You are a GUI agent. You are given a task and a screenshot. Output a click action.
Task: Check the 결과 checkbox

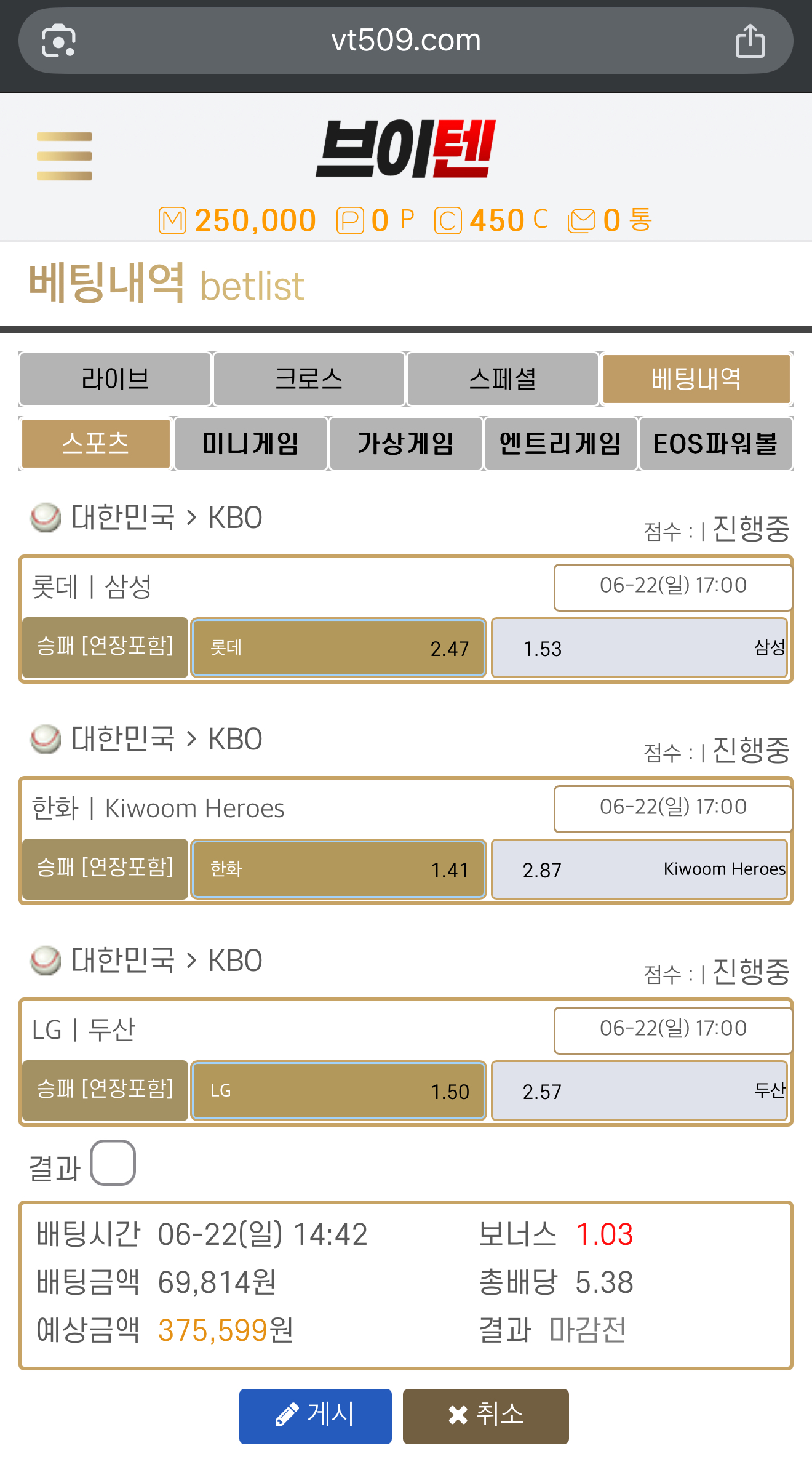(x=113, y=1162)
